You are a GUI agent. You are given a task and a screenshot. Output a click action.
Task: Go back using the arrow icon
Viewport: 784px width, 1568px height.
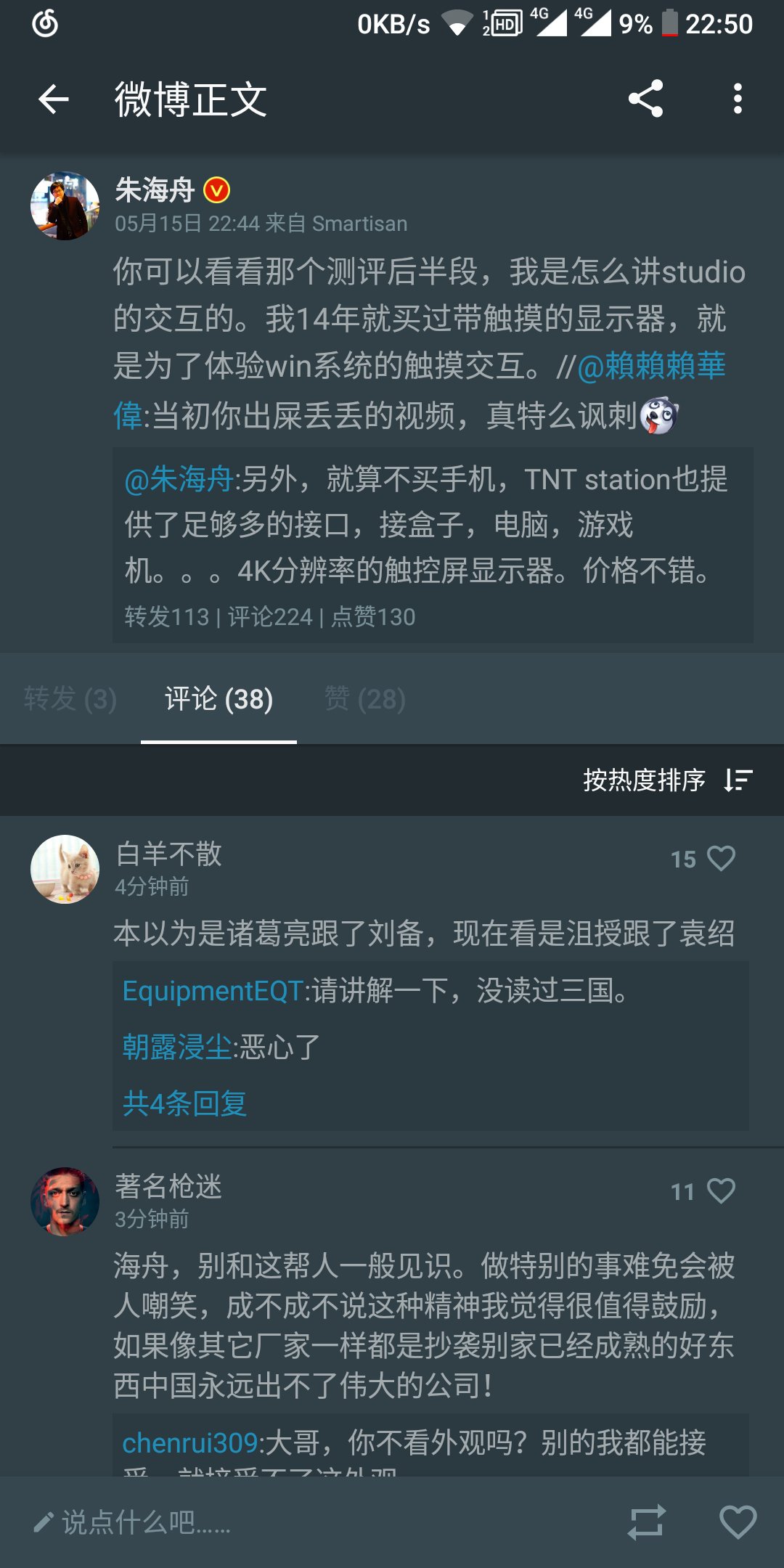pyautogui.click(x=54, y=99)
